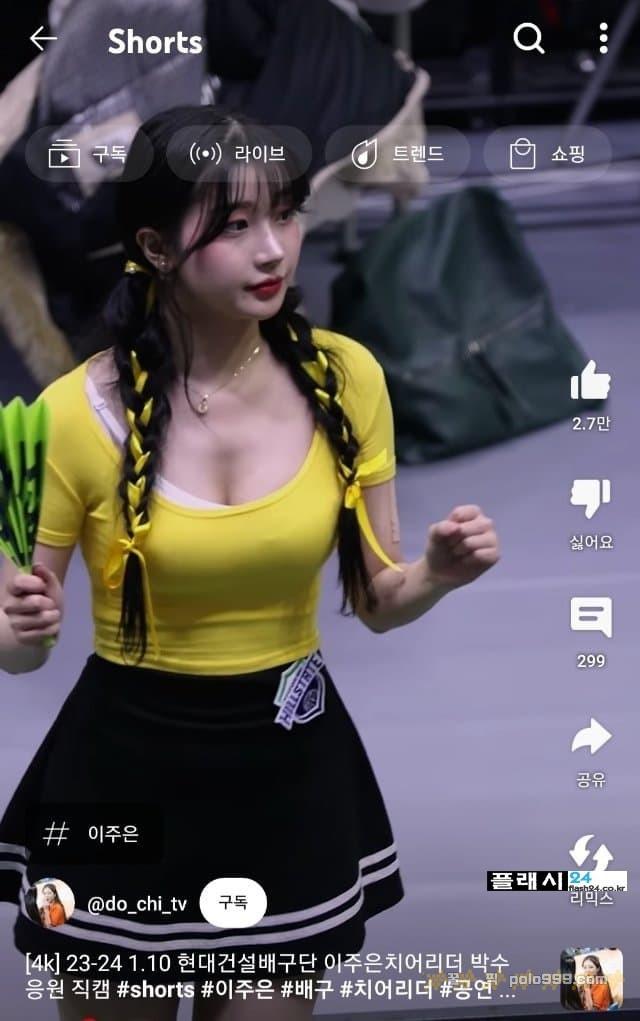Open the 쇼핑 chip

click(x=547, y=154)
